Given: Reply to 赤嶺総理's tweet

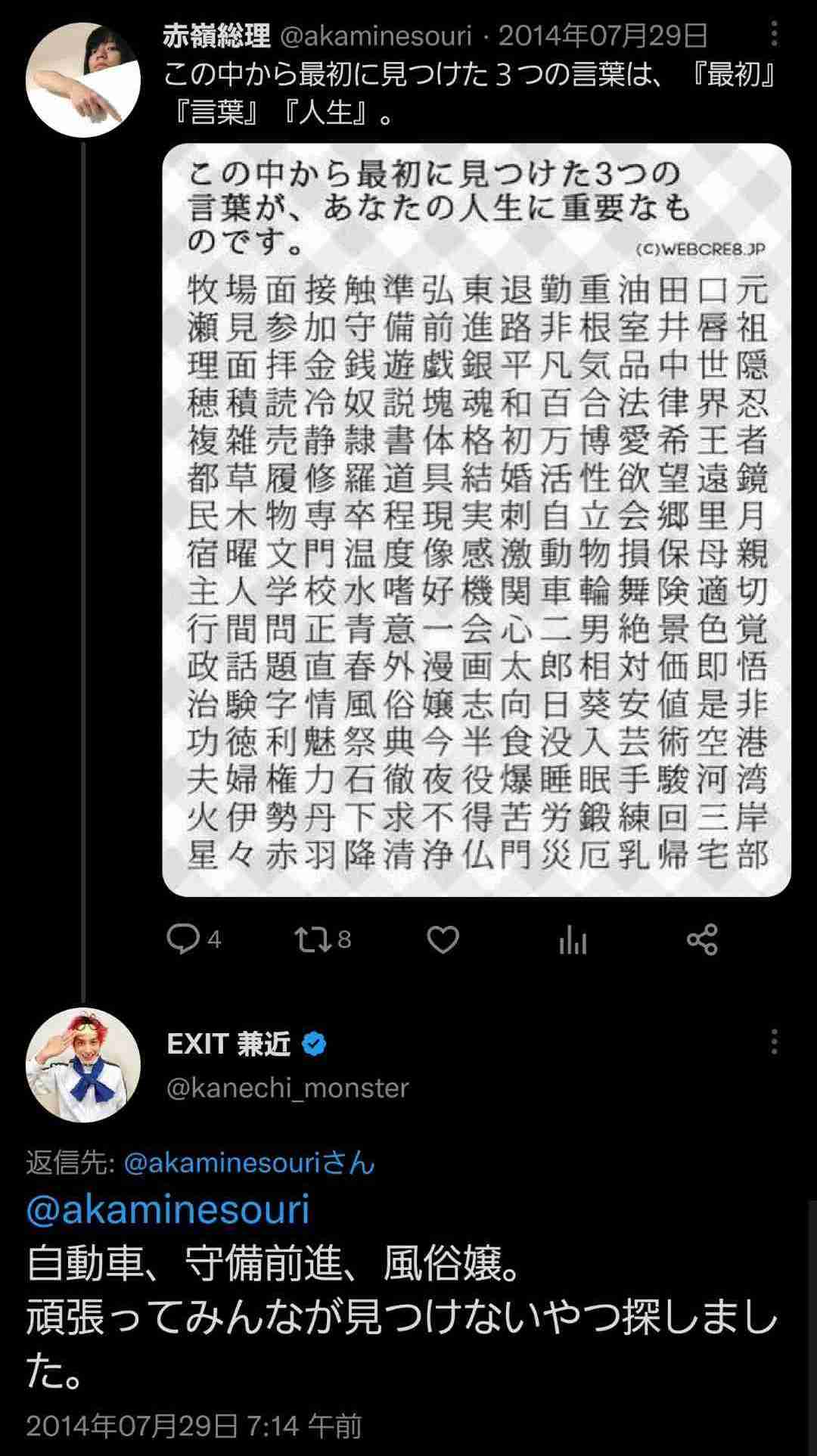Looking at the screenshot, I should click(194, 939).
